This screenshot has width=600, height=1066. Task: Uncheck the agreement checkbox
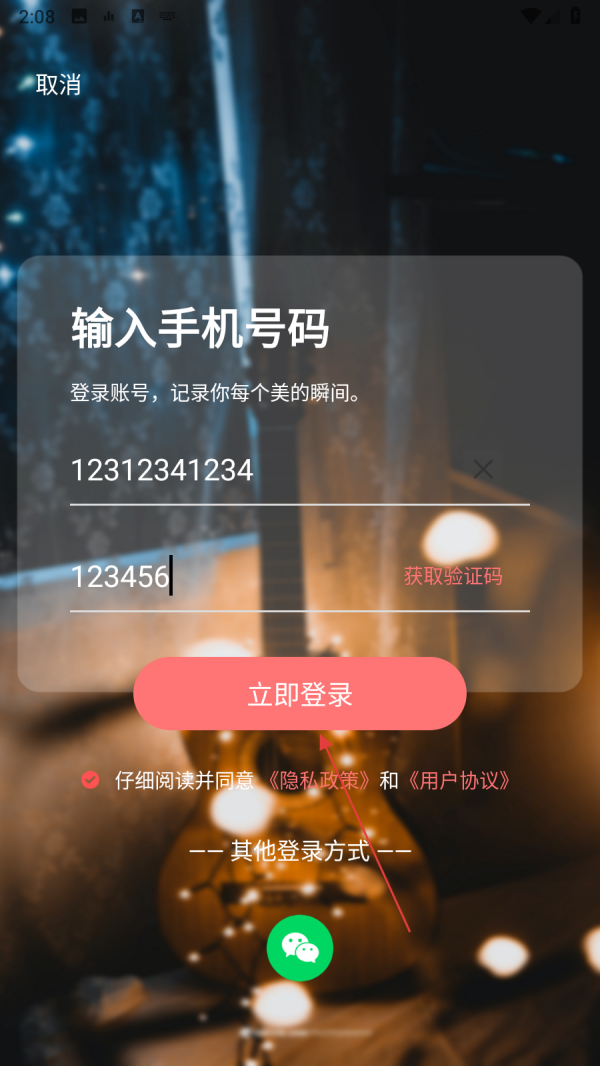[x=91, y=780]
